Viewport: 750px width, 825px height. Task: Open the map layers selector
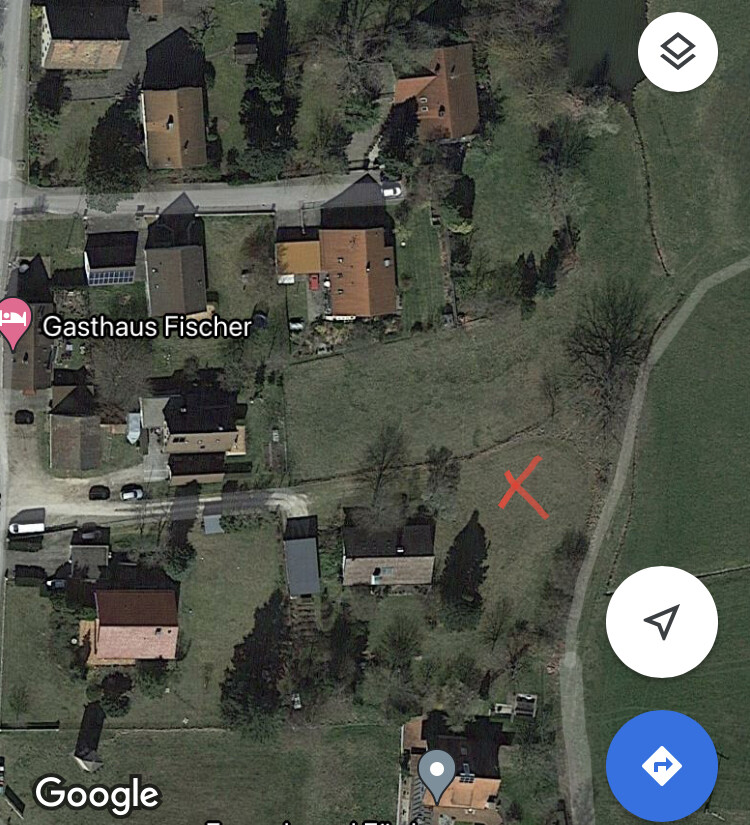coord(677,52)
